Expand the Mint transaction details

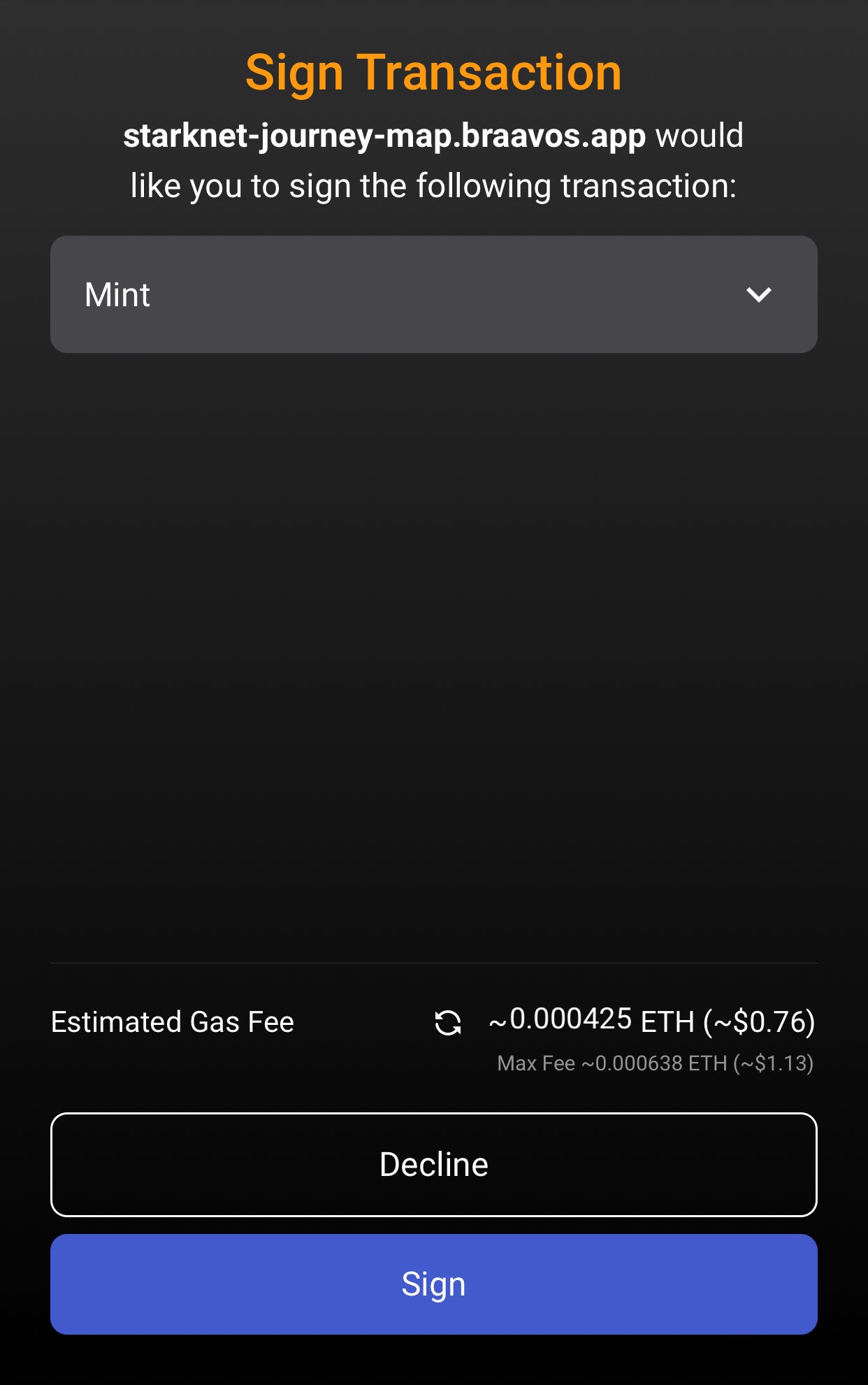(758, 294)
